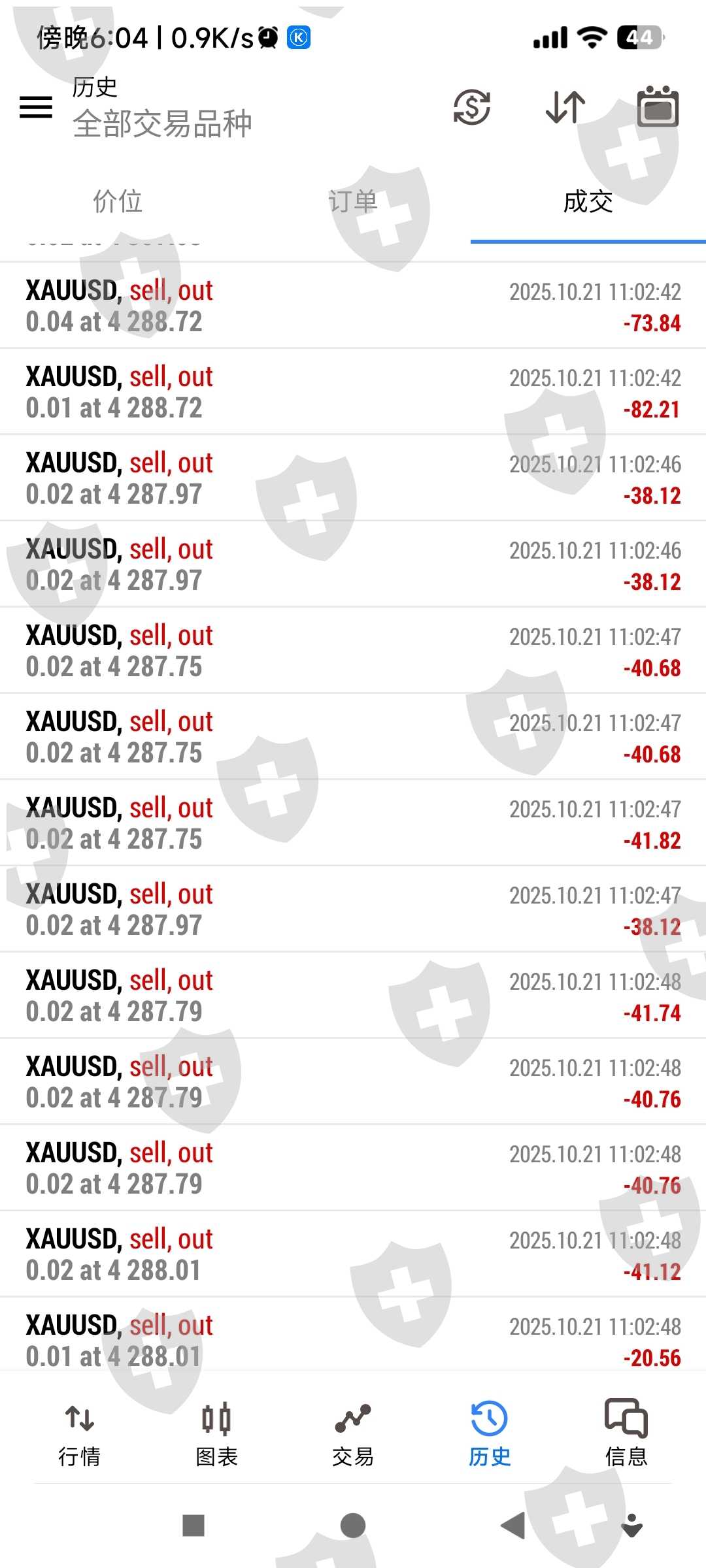Viewport: 706px width, 1568px height.
Task: Open the hamburger drawer menu
Action: (36, 107)
